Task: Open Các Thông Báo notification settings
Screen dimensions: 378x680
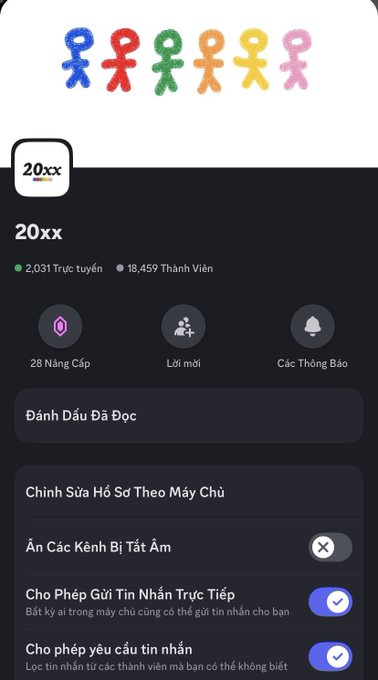Action: 313,327
